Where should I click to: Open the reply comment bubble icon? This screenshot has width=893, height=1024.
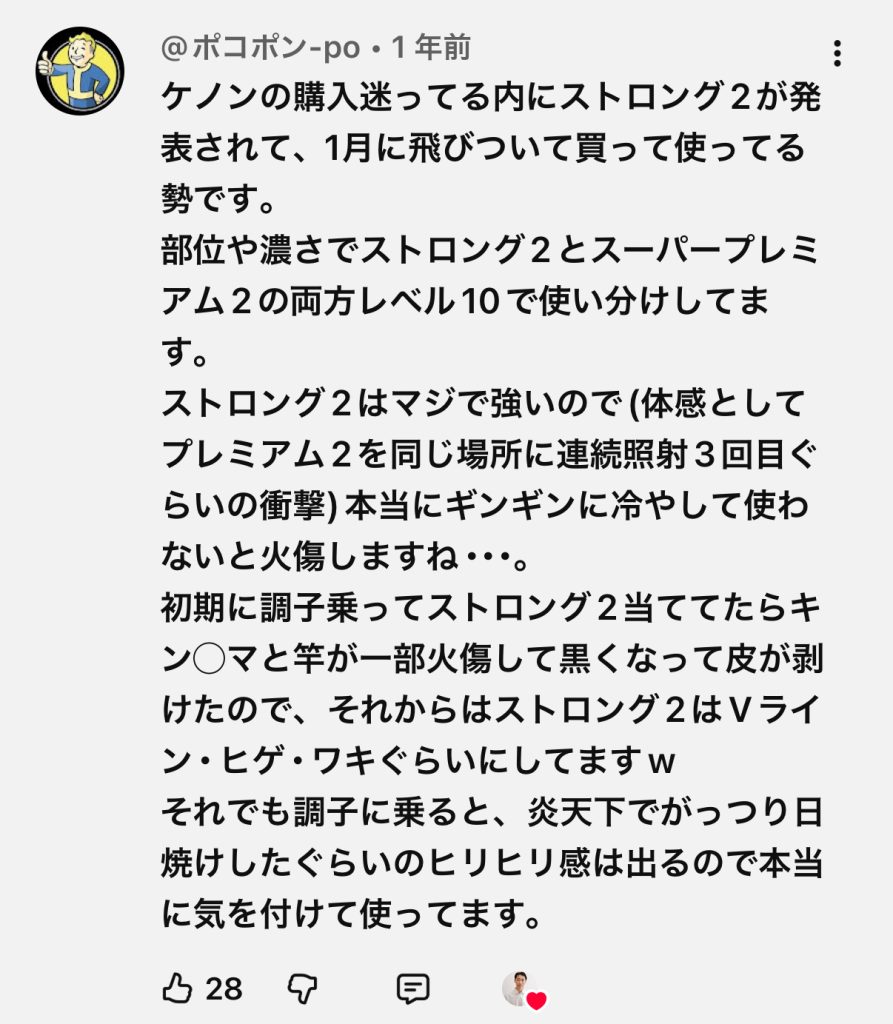tap(412, 989)
